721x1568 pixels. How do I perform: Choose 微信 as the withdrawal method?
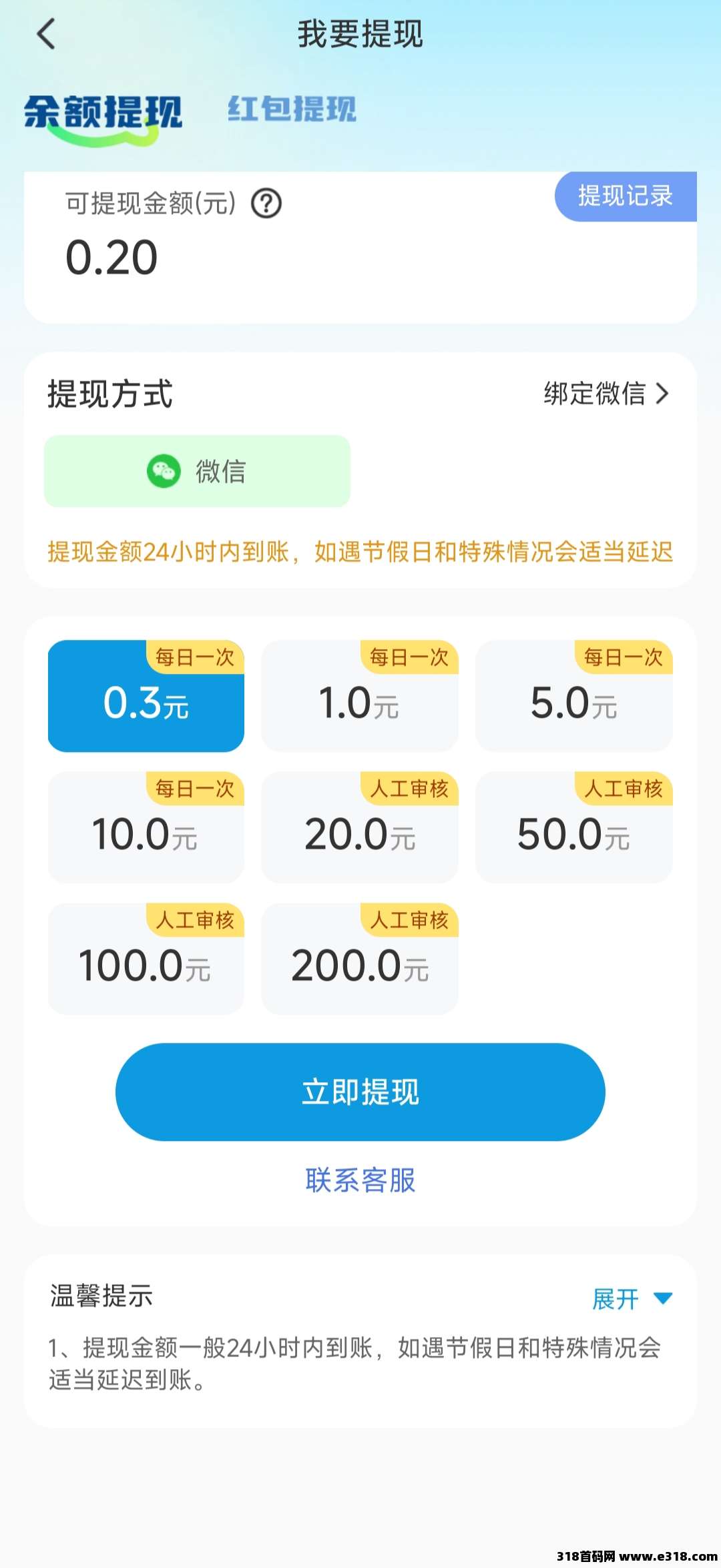point(197,471)
